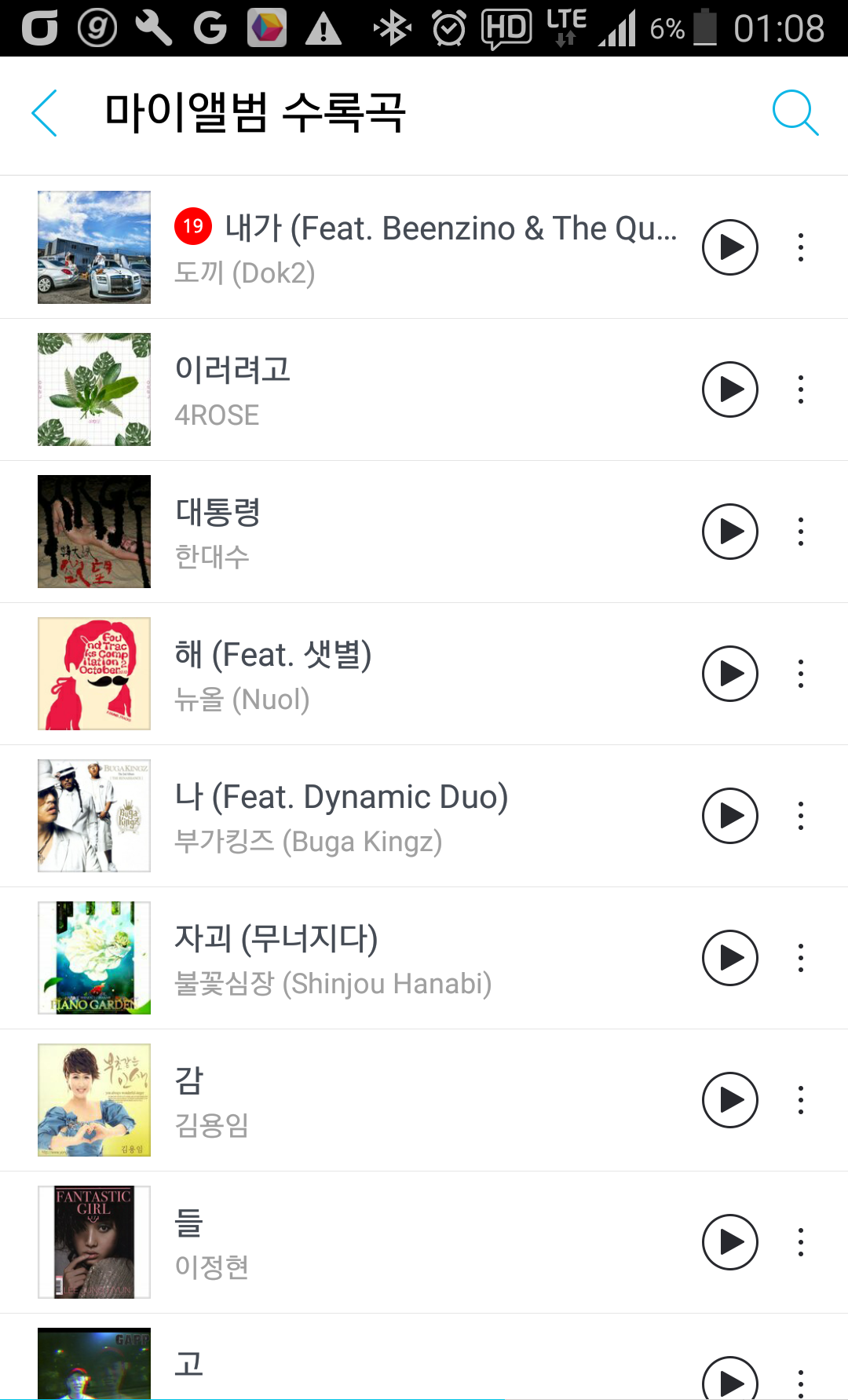Viewport: 848px width, 1400px height.
Task: Open more options for 나 (Feat. Dynamic Duo)
Action: 801,816
